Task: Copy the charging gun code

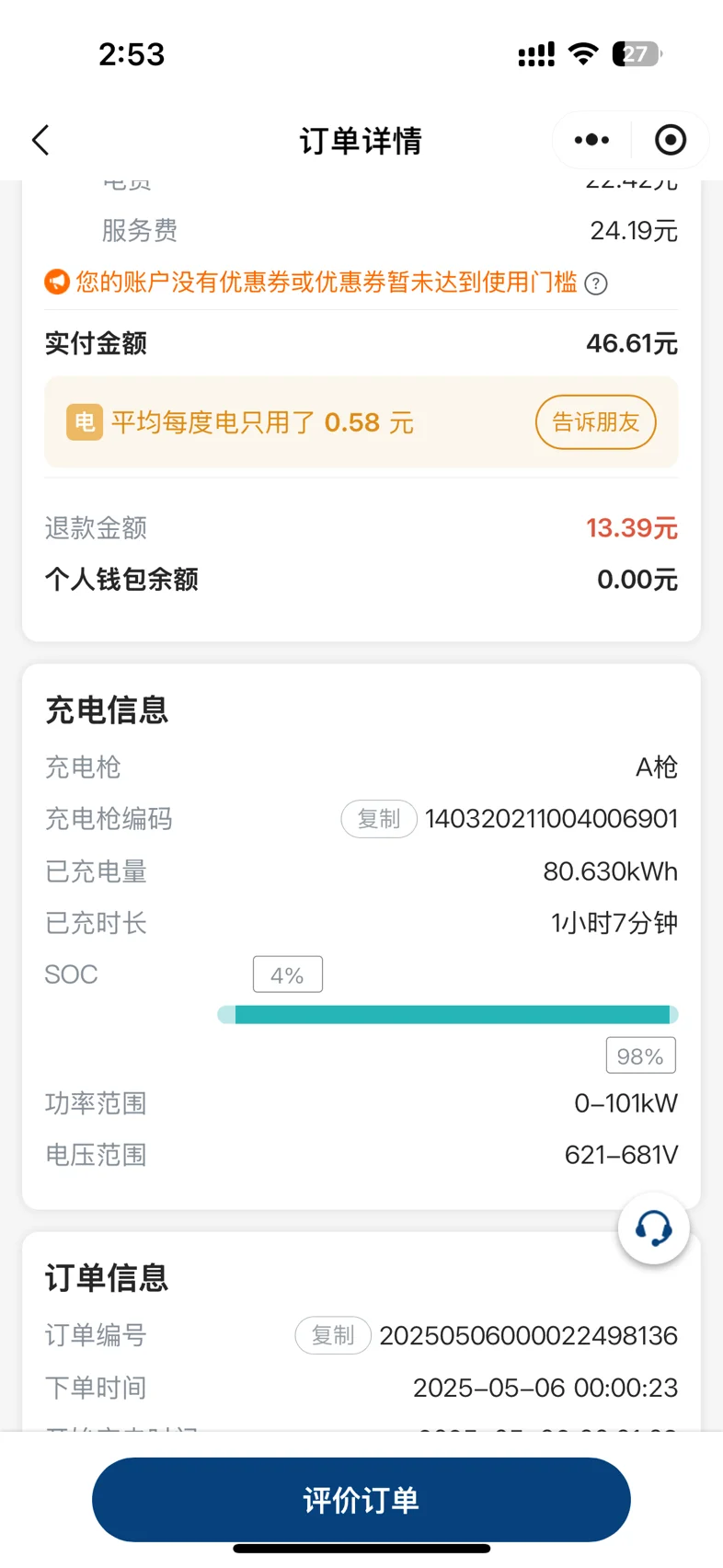Action: coord(379,819)
